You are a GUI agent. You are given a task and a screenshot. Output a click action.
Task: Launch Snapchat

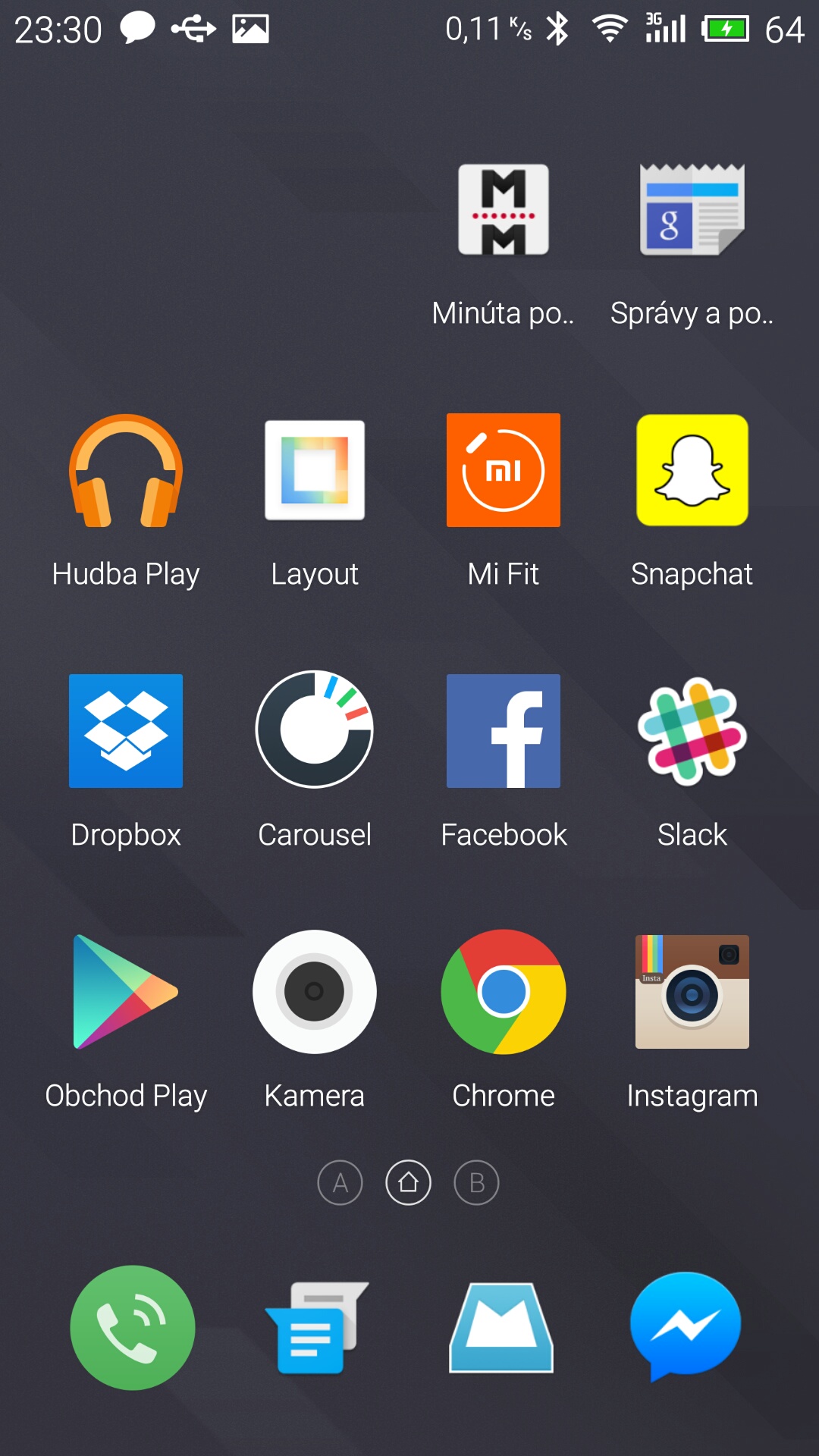[692, 471]
